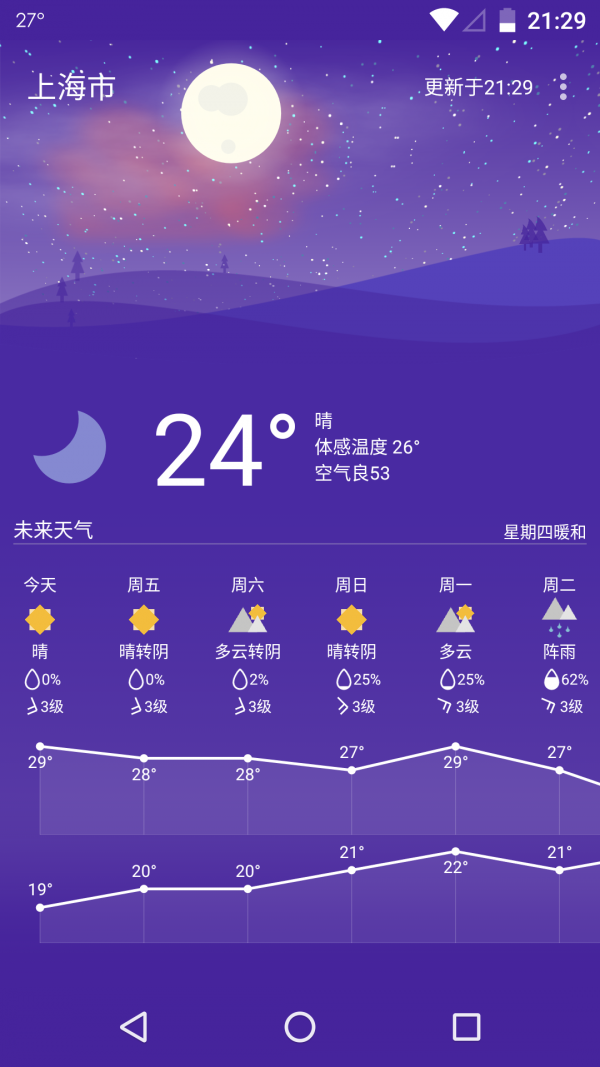Open 周五 forecast details
This screenshot has width=600, height=1067.
pos(144,645)
